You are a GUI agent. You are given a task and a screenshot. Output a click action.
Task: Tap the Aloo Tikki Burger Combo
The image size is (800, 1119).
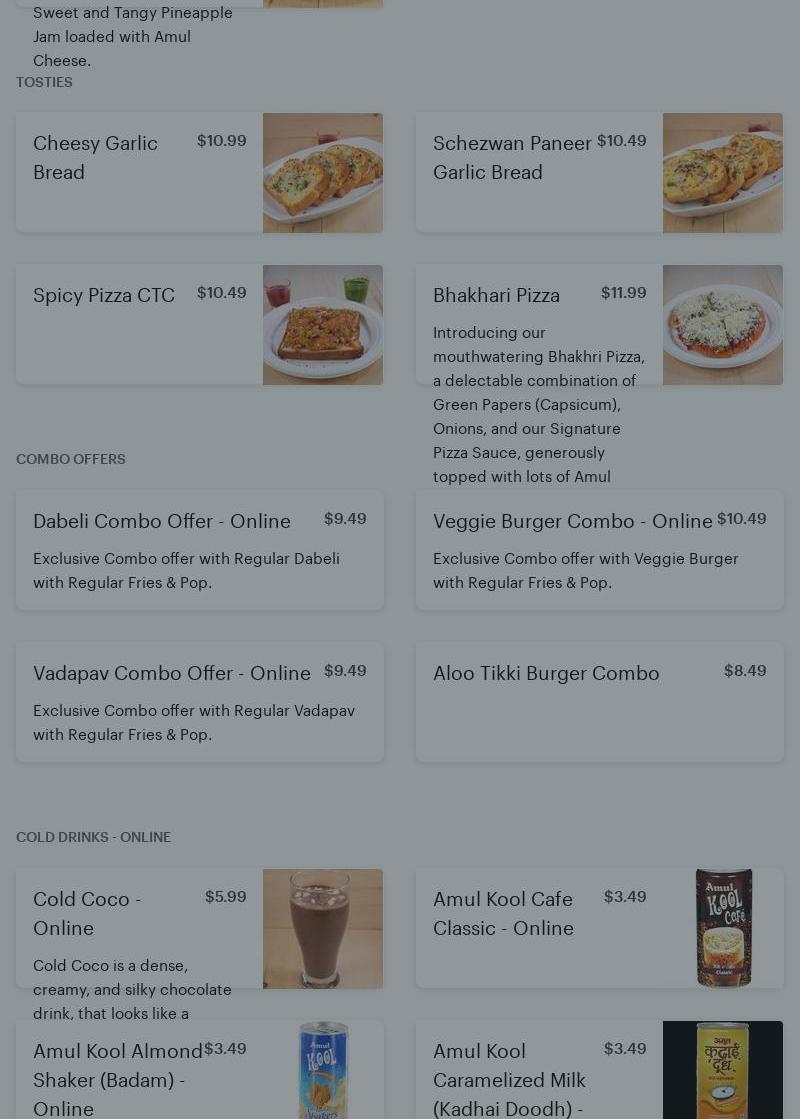(x=599, y=701)
